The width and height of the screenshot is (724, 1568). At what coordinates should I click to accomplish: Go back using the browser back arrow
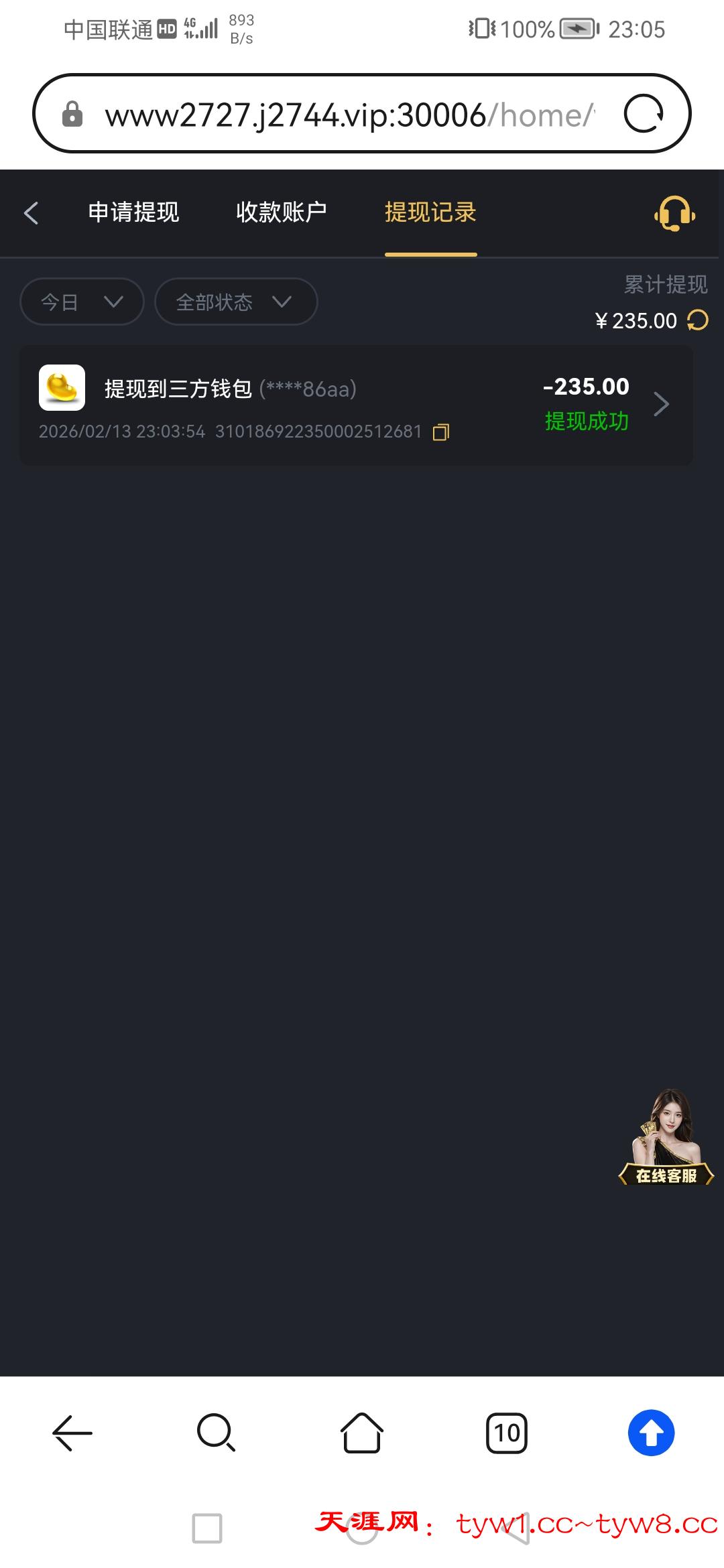coord(72,1433)
